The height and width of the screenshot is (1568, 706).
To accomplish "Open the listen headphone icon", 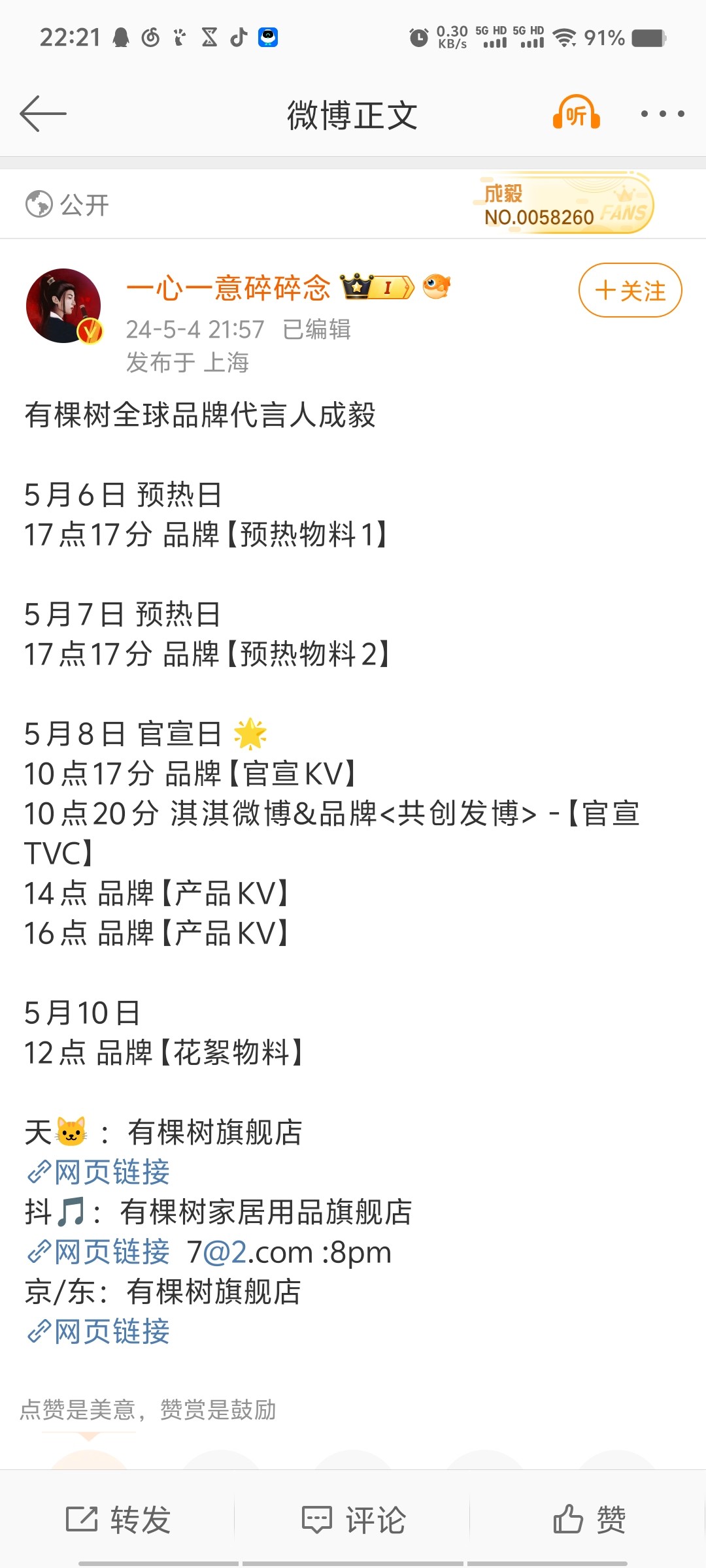I will 576,114.
